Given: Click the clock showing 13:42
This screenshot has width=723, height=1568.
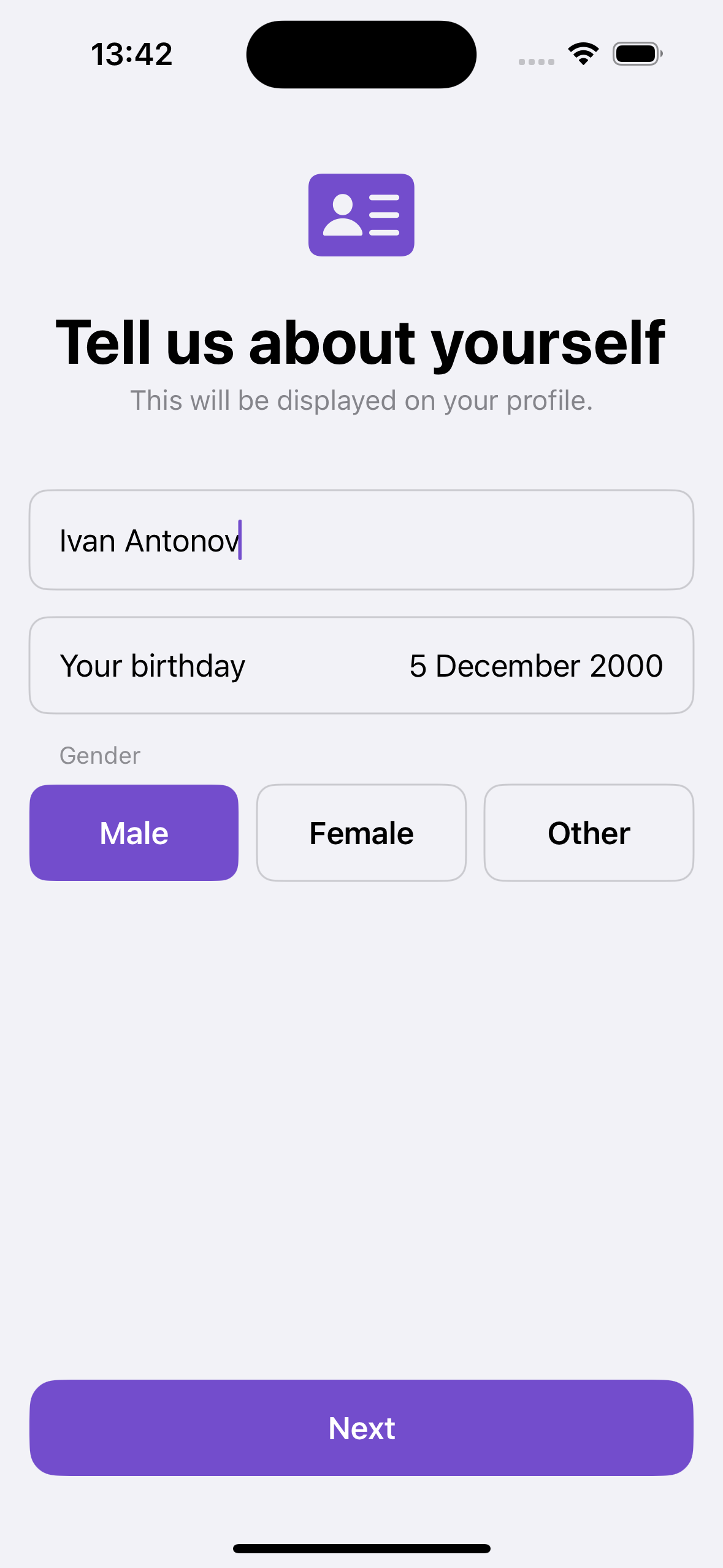Looking at the screenshot, I should 131,53.
